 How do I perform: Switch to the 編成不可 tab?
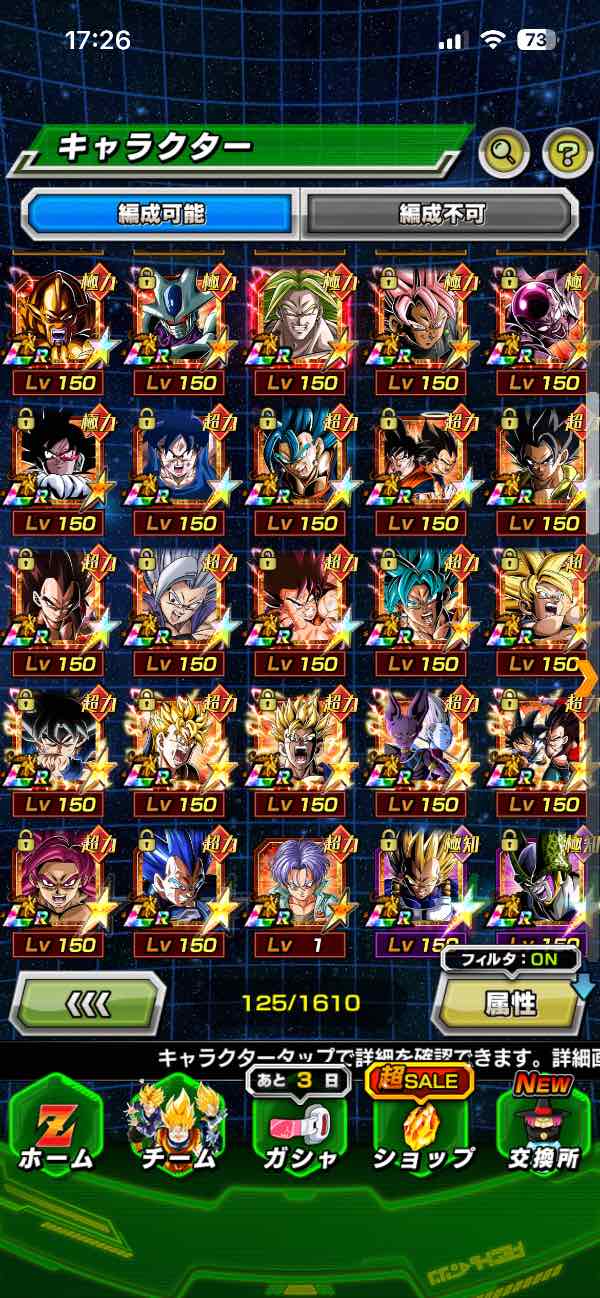tap(441, 213)
